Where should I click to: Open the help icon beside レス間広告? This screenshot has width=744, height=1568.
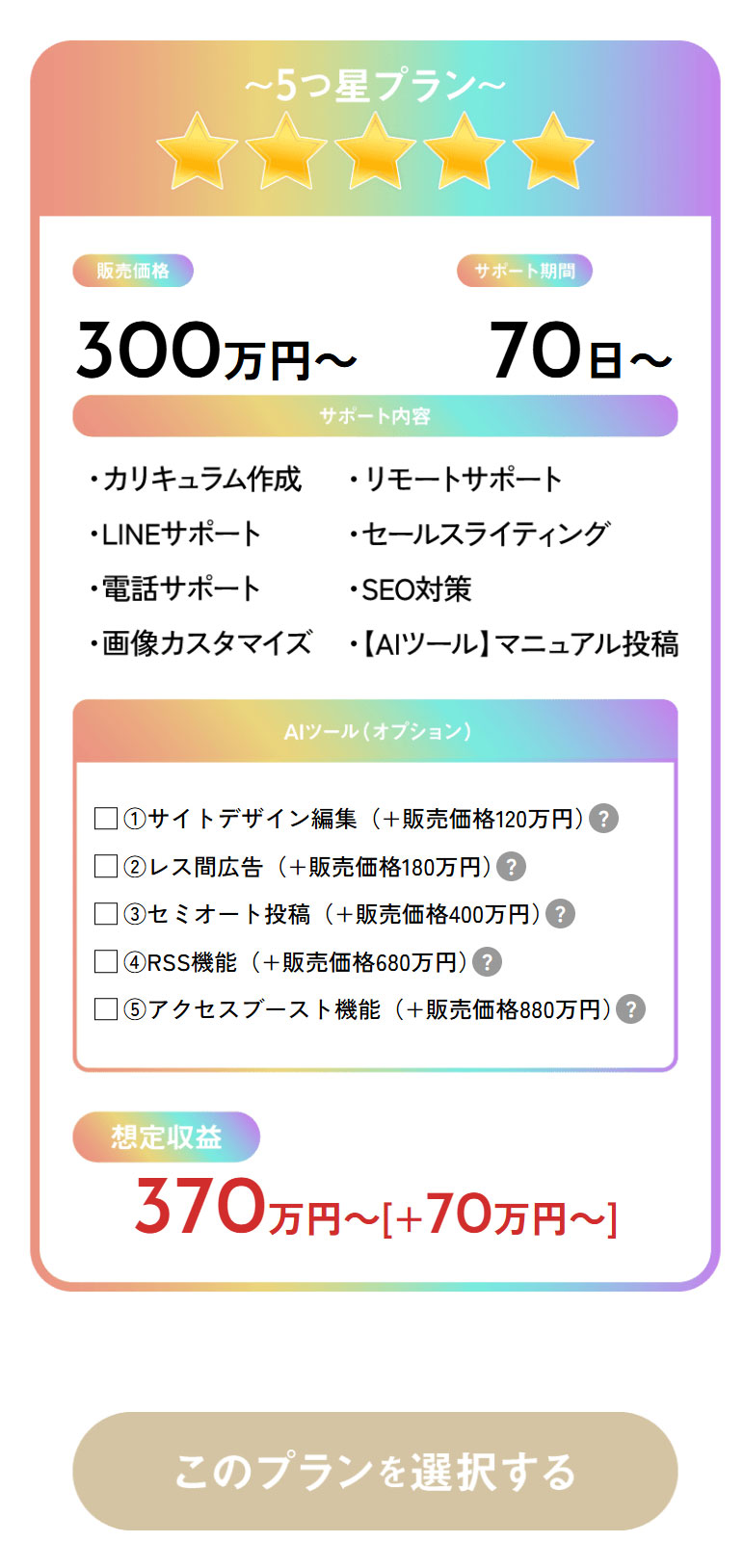pos(511,866)
